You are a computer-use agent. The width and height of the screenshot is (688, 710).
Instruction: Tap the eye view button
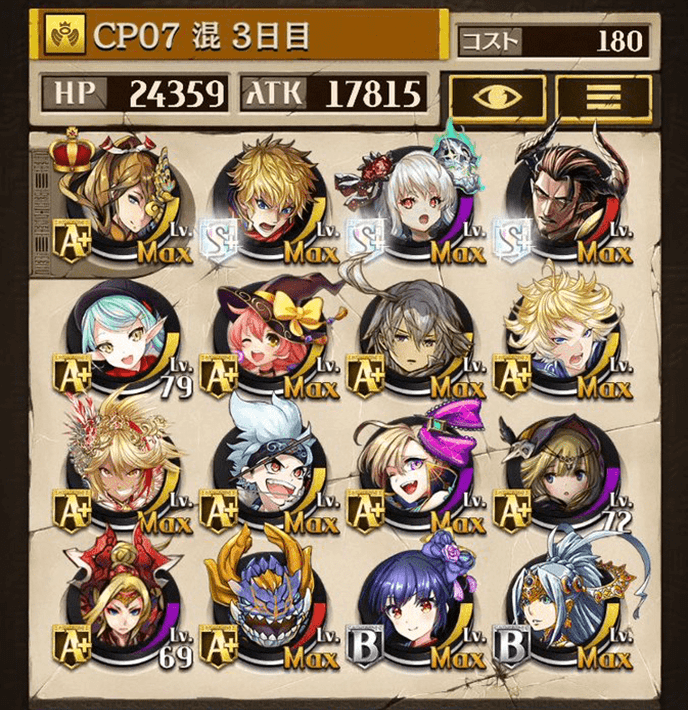(x=497, y=96)
